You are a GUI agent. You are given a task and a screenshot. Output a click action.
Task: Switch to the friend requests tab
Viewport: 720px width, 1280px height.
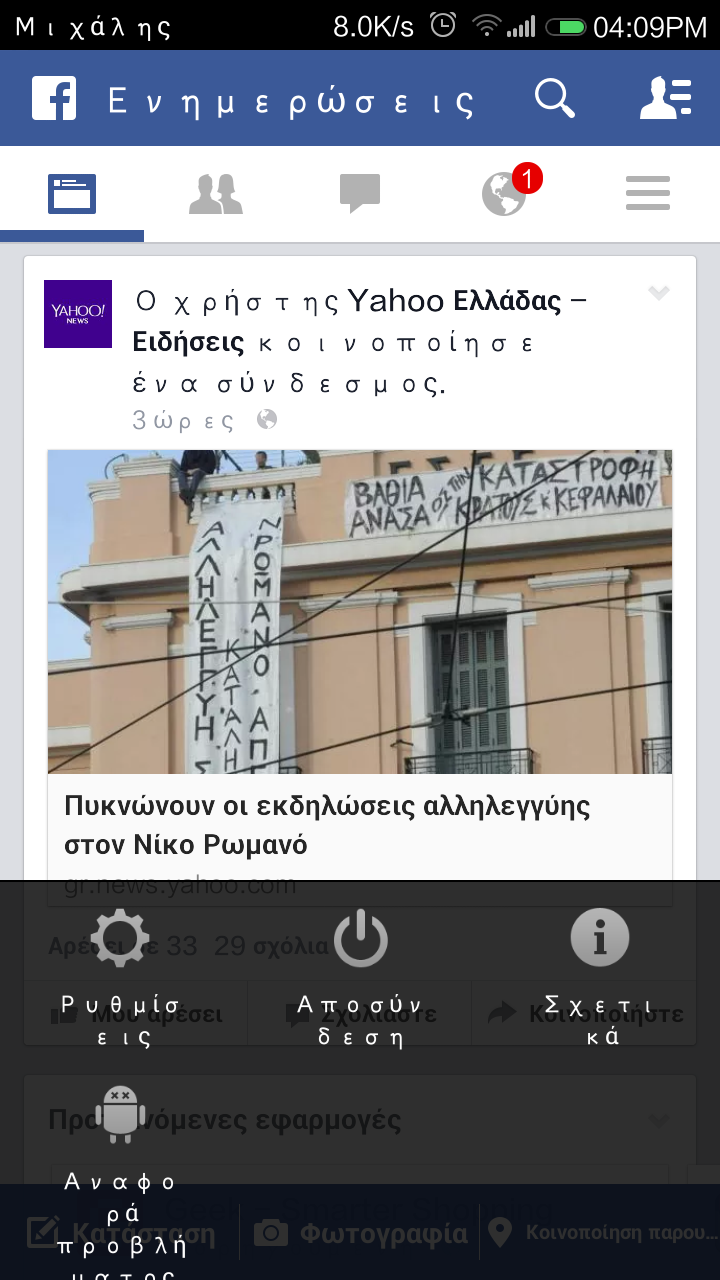pos(216,194)
